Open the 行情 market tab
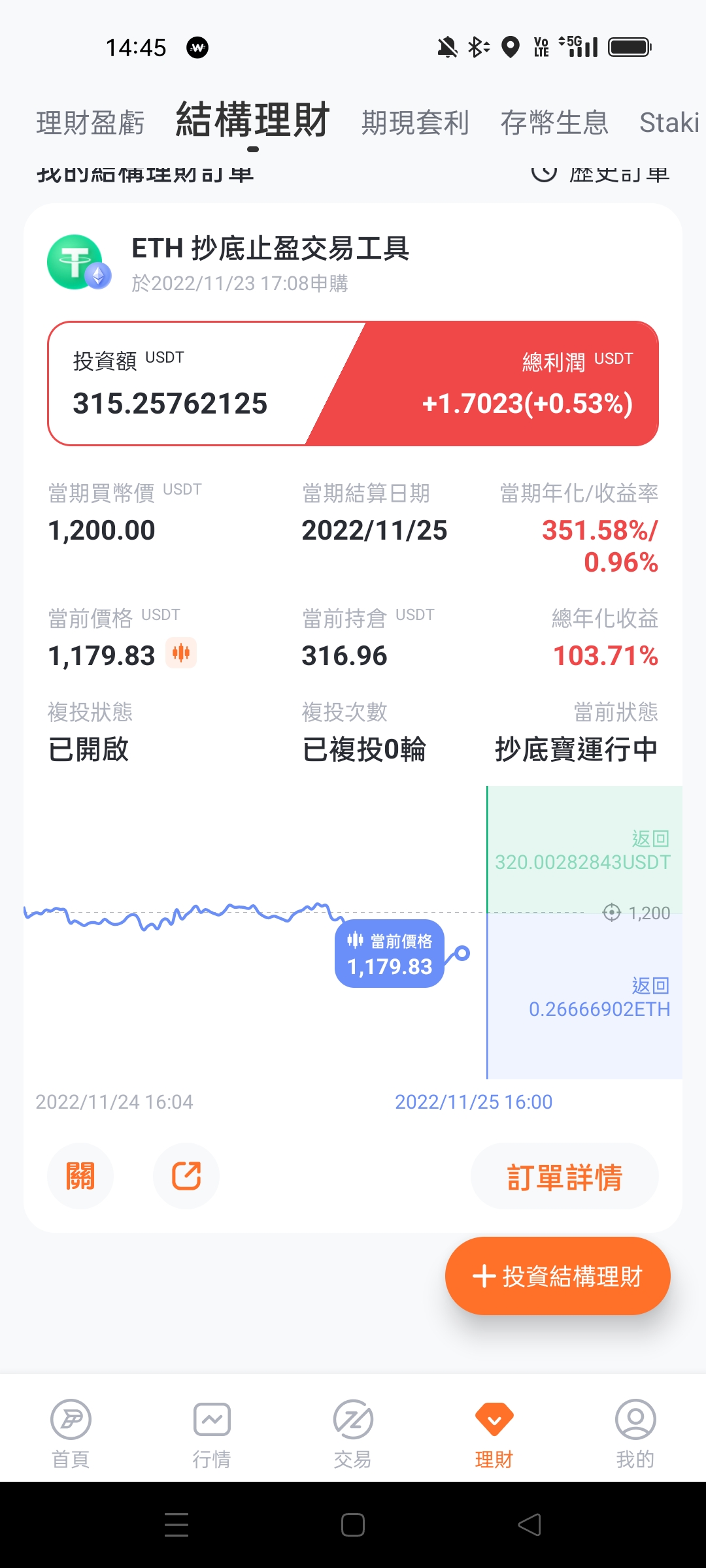706x1568 pixels. point(212,1434)
